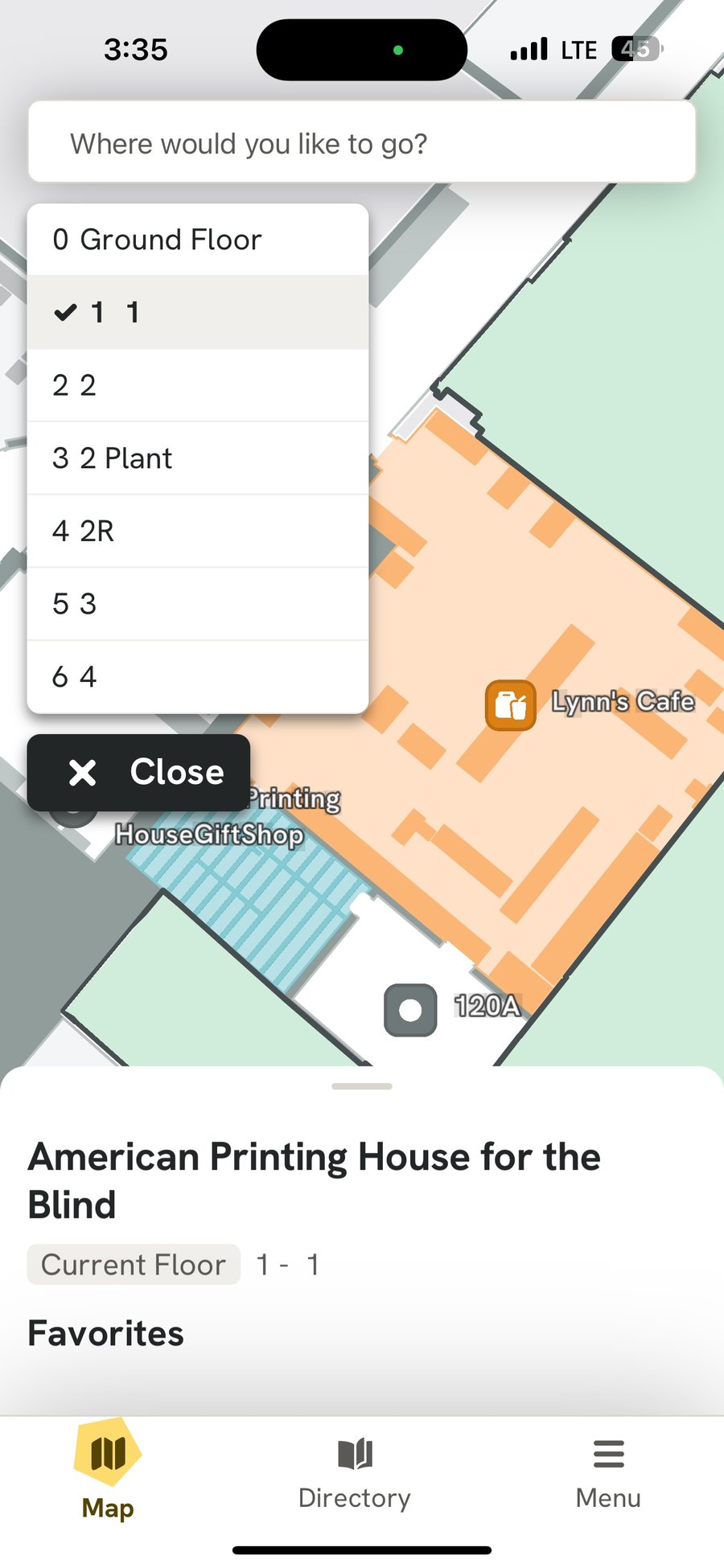Choose the '3 2 Plant' floor
This screenshot has width=724, height=1568.
(x=198, y=458)
